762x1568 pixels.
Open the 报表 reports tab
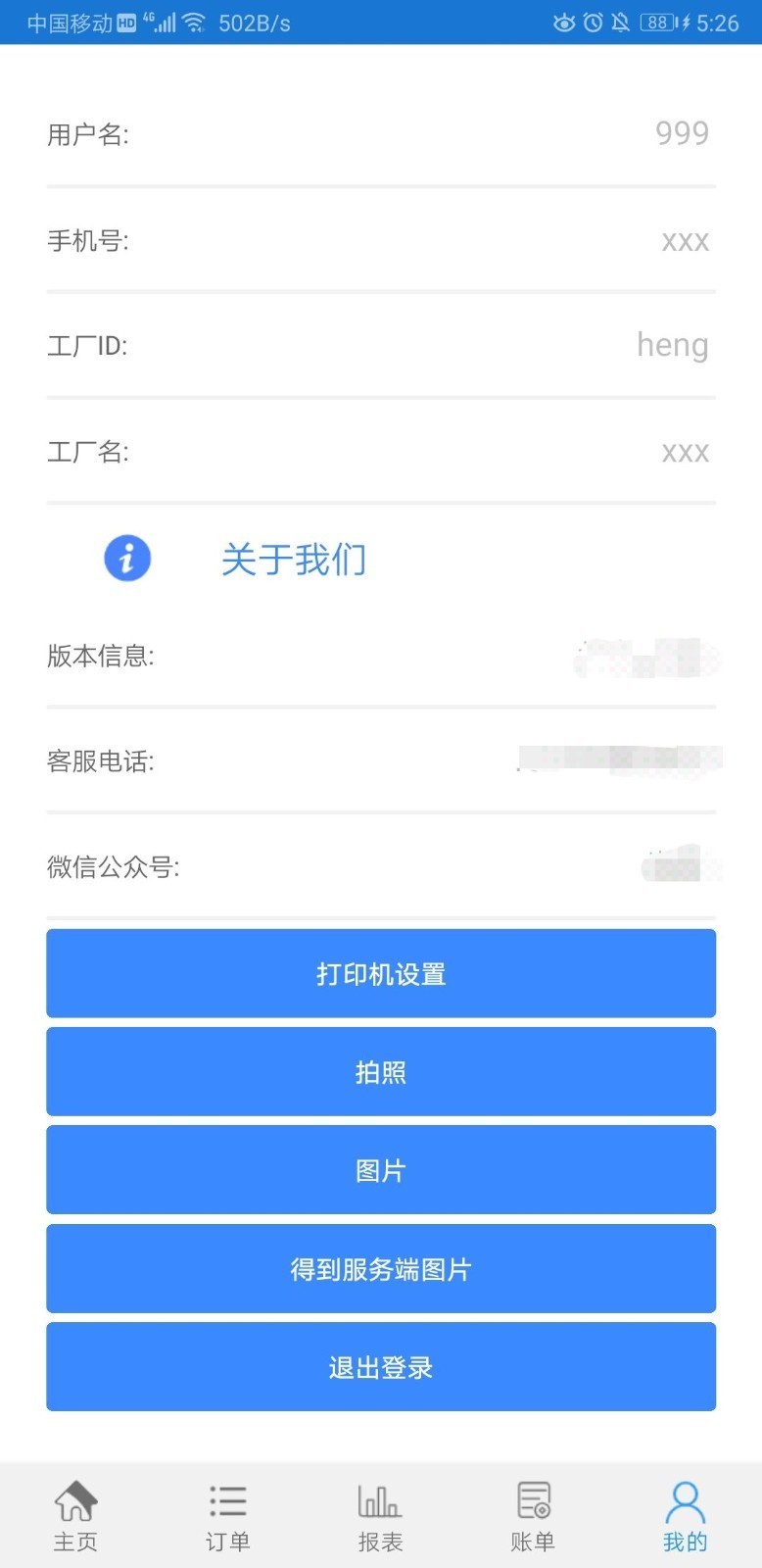(380, 1516)
